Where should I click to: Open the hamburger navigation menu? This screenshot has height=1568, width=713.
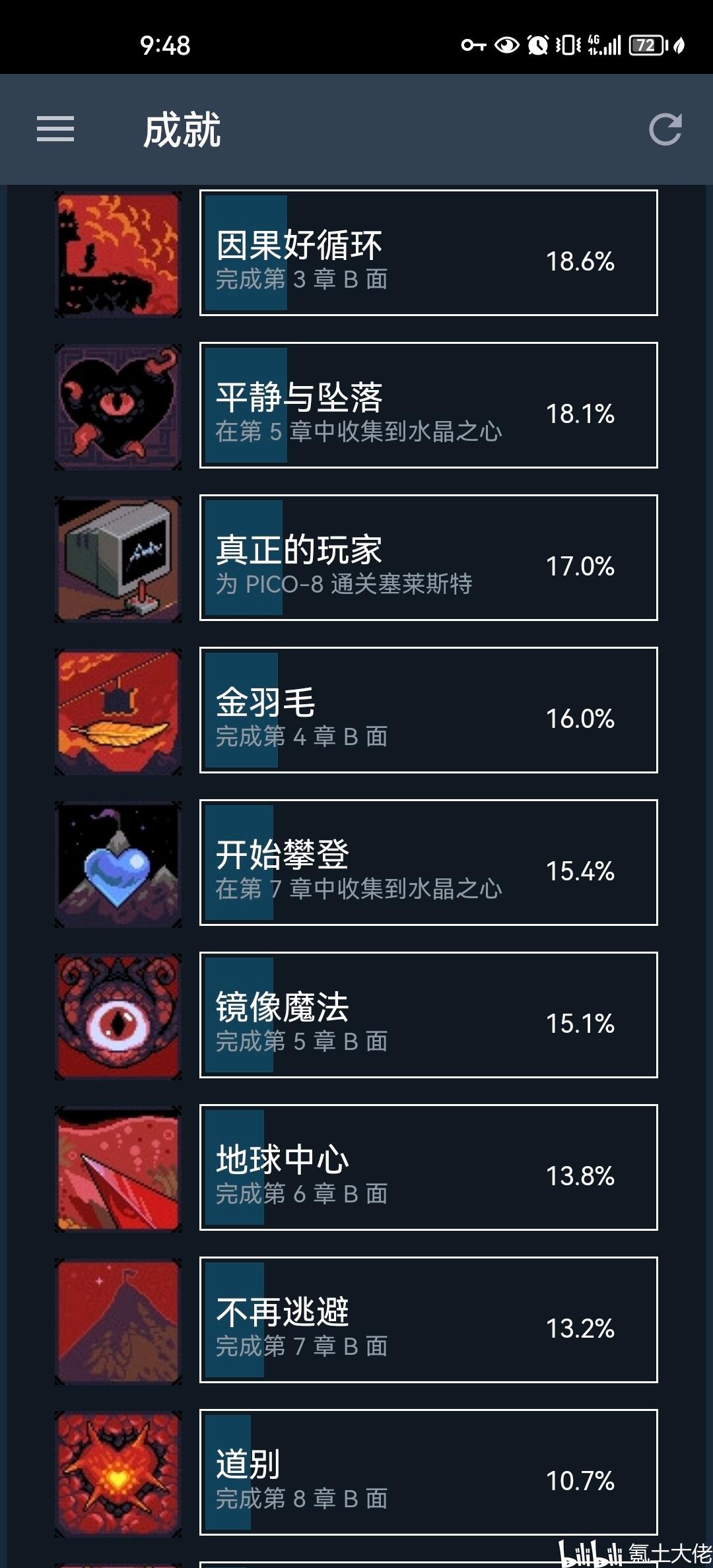tap(55, 129)
